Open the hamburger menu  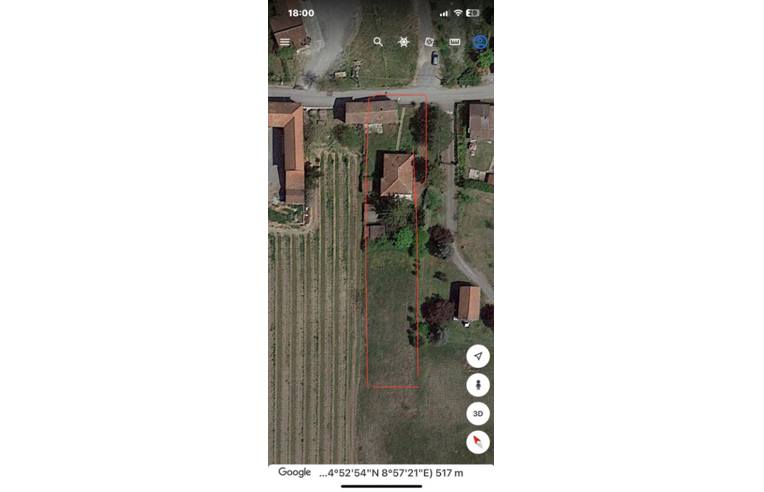284,42
